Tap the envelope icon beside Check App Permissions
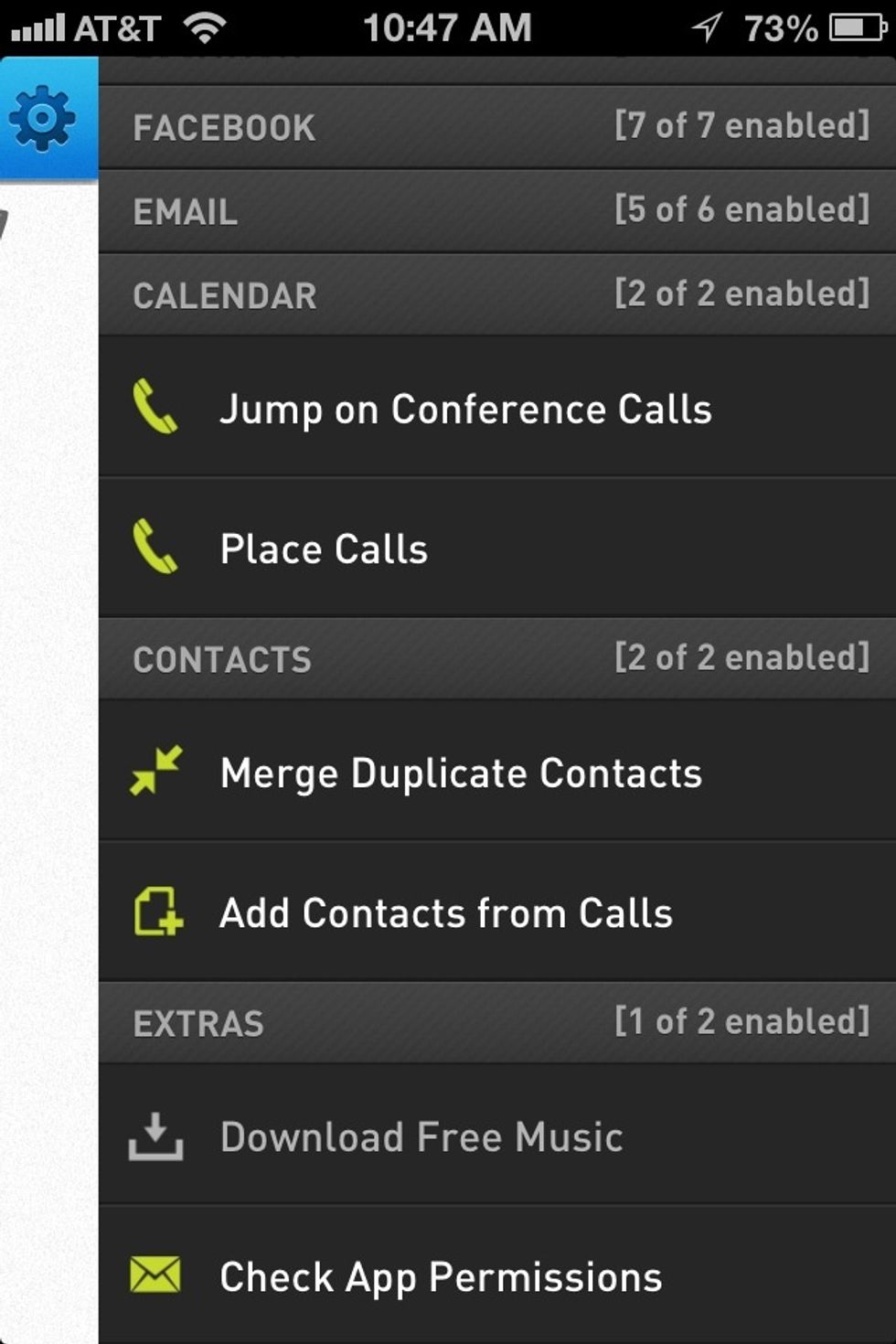The width and height of the screenshot is (896, 1344). (157, 1275)
